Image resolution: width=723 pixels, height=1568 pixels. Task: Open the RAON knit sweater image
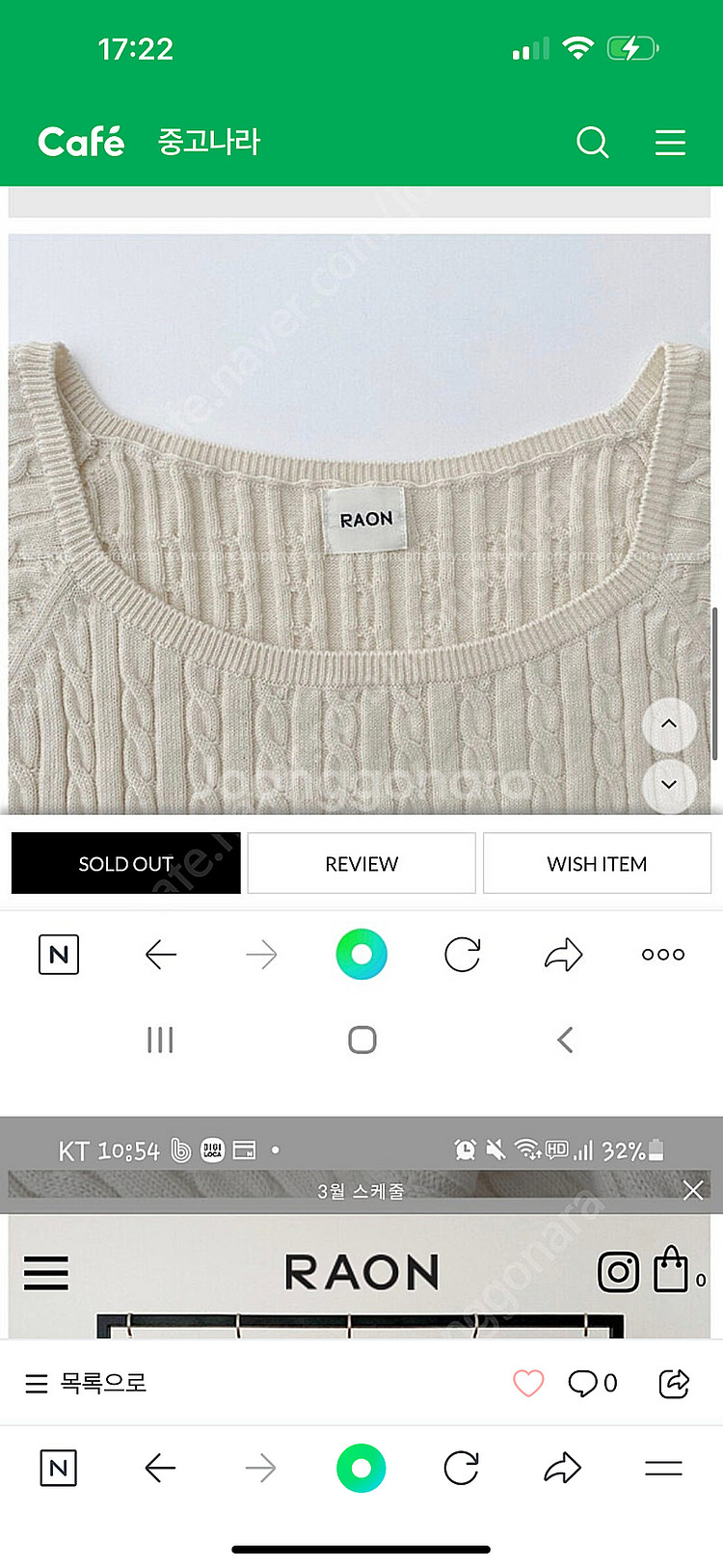(360, 521)
